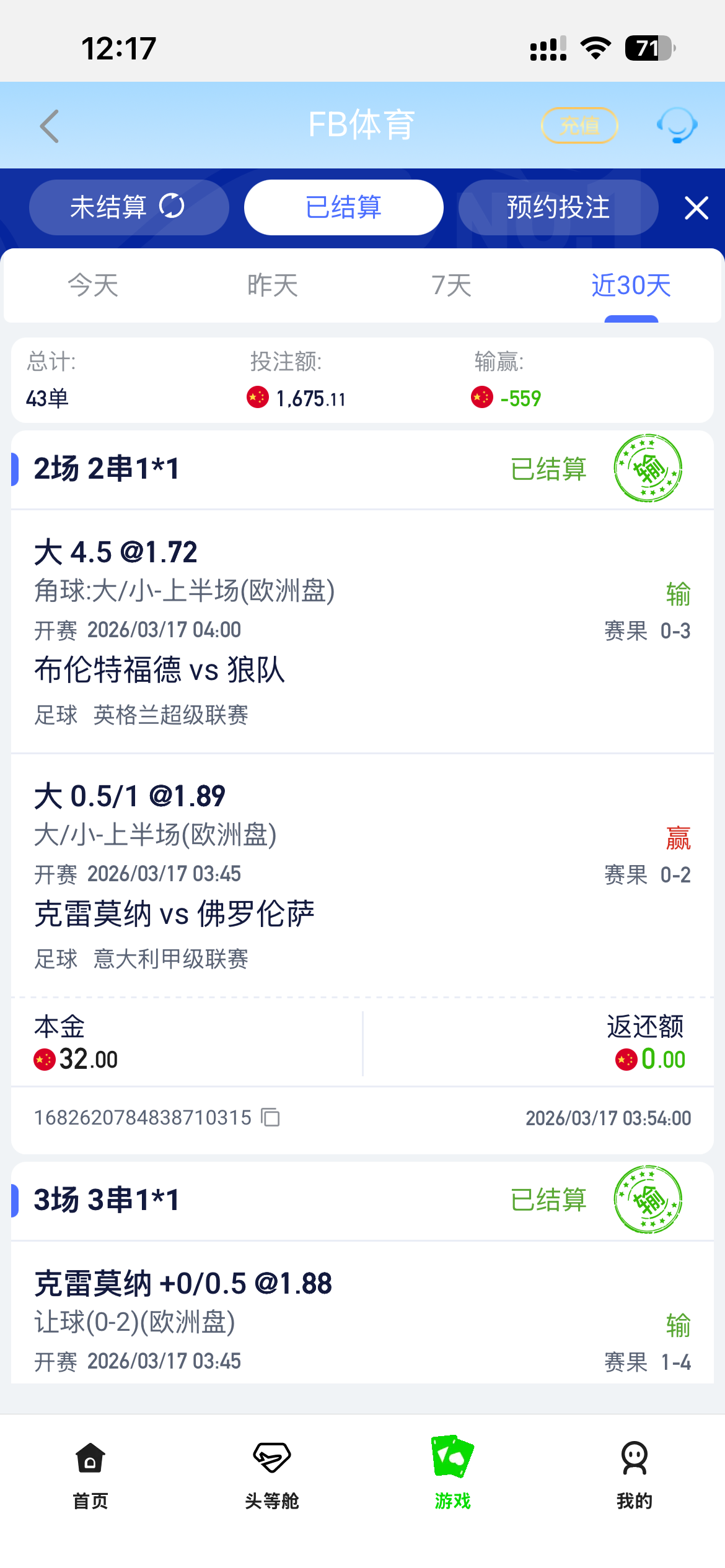Tap the 充值 recharge button
The height and width of the screenshot is (1568, 725).
tap(579, 126)
